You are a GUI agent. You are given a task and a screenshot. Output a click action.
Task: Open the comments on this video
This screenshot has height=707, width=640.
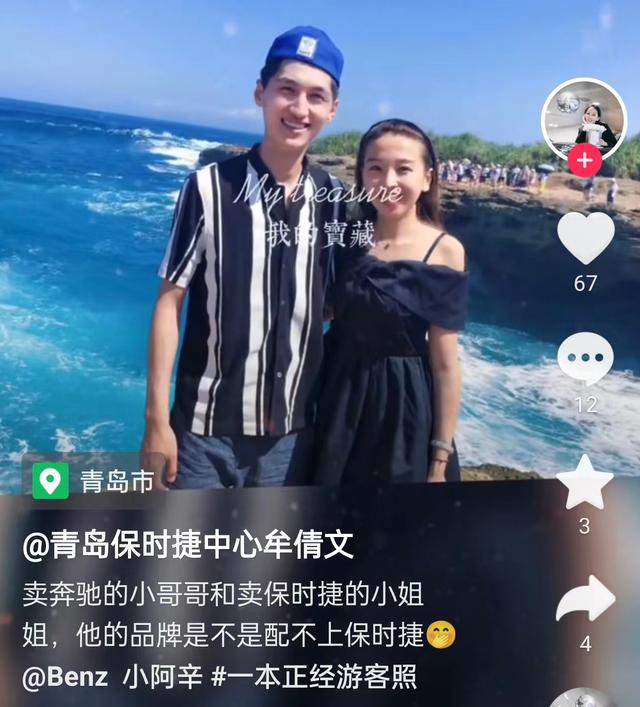click(x=585, y=359)
